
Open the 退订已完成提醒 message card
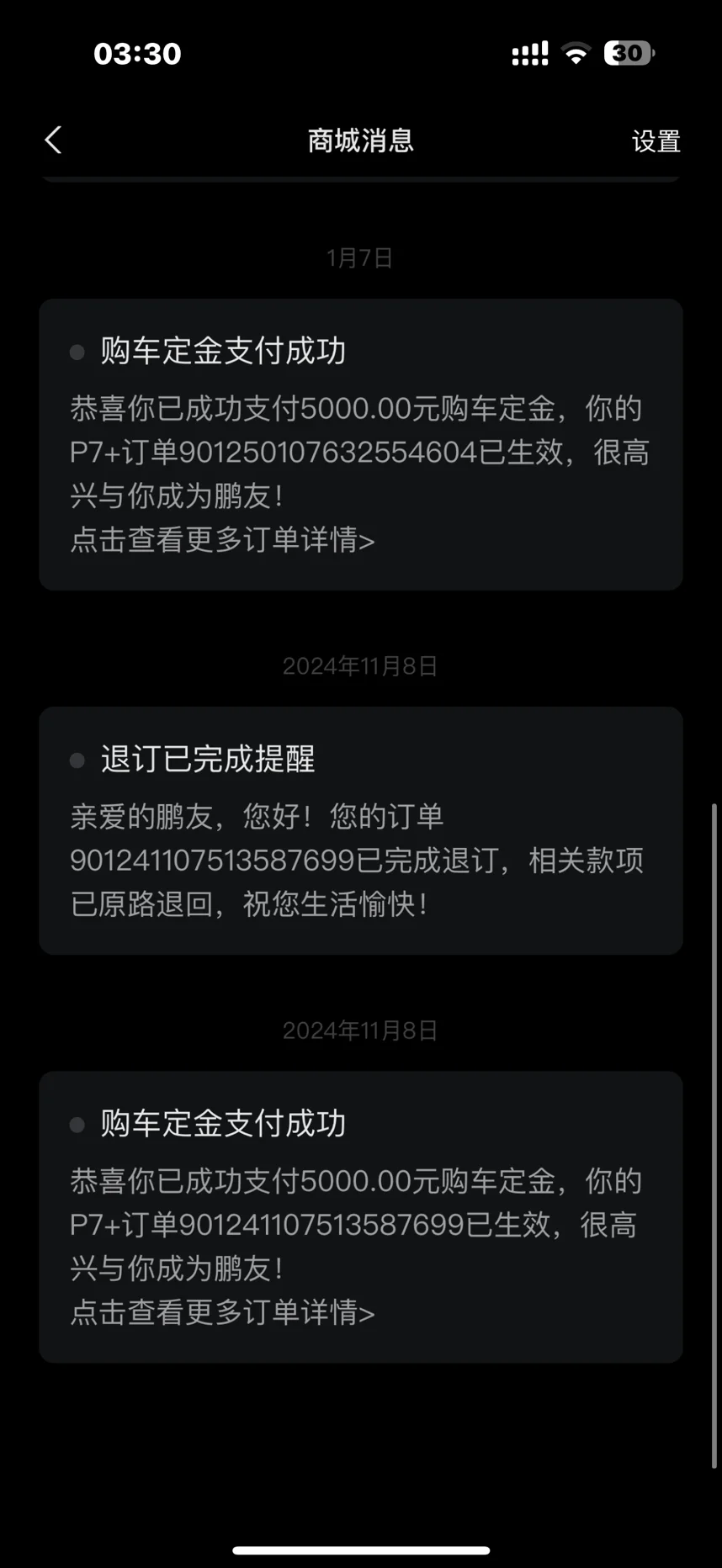(360, 830)
